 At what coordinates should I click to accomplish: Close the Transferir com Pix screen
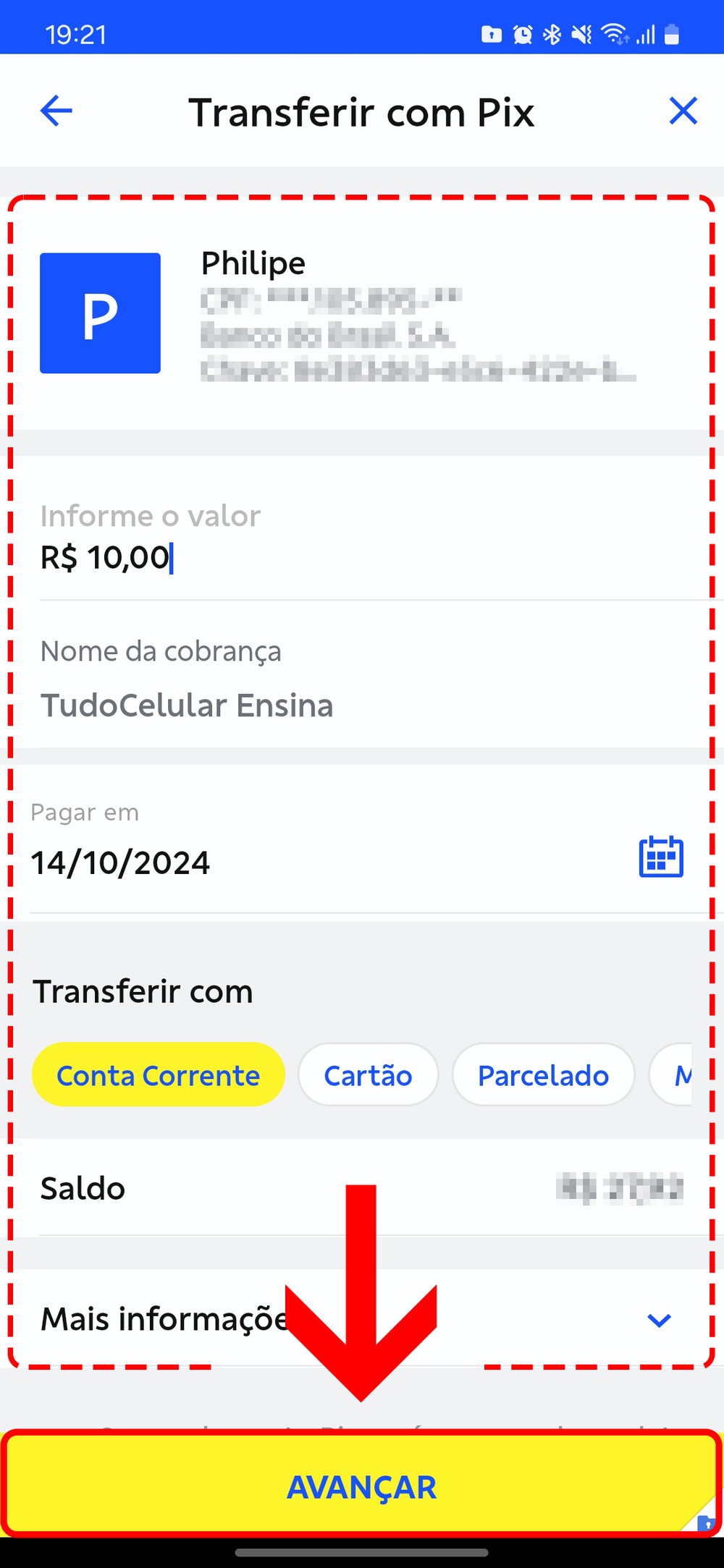(683, 111)
